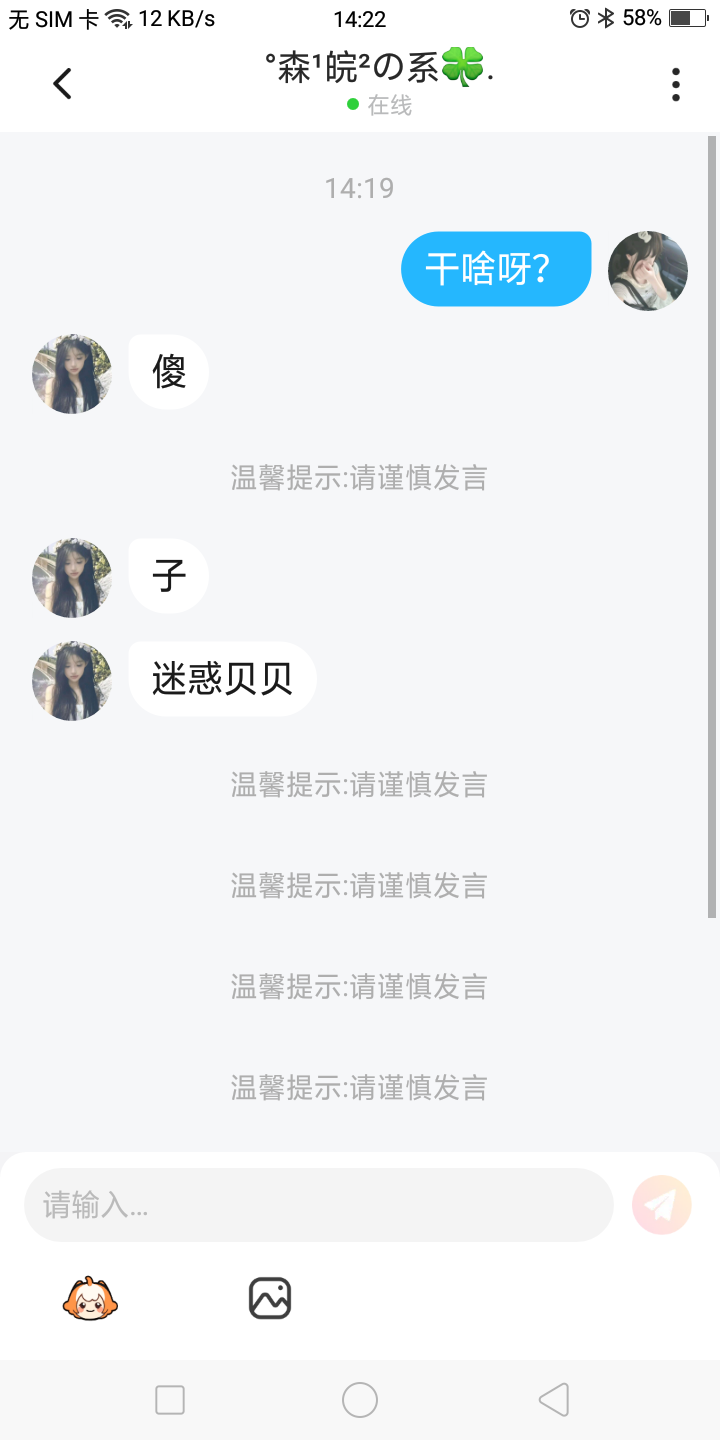
Task: Open the emoji sticker picker
Action: click(x=90, y=1298)
